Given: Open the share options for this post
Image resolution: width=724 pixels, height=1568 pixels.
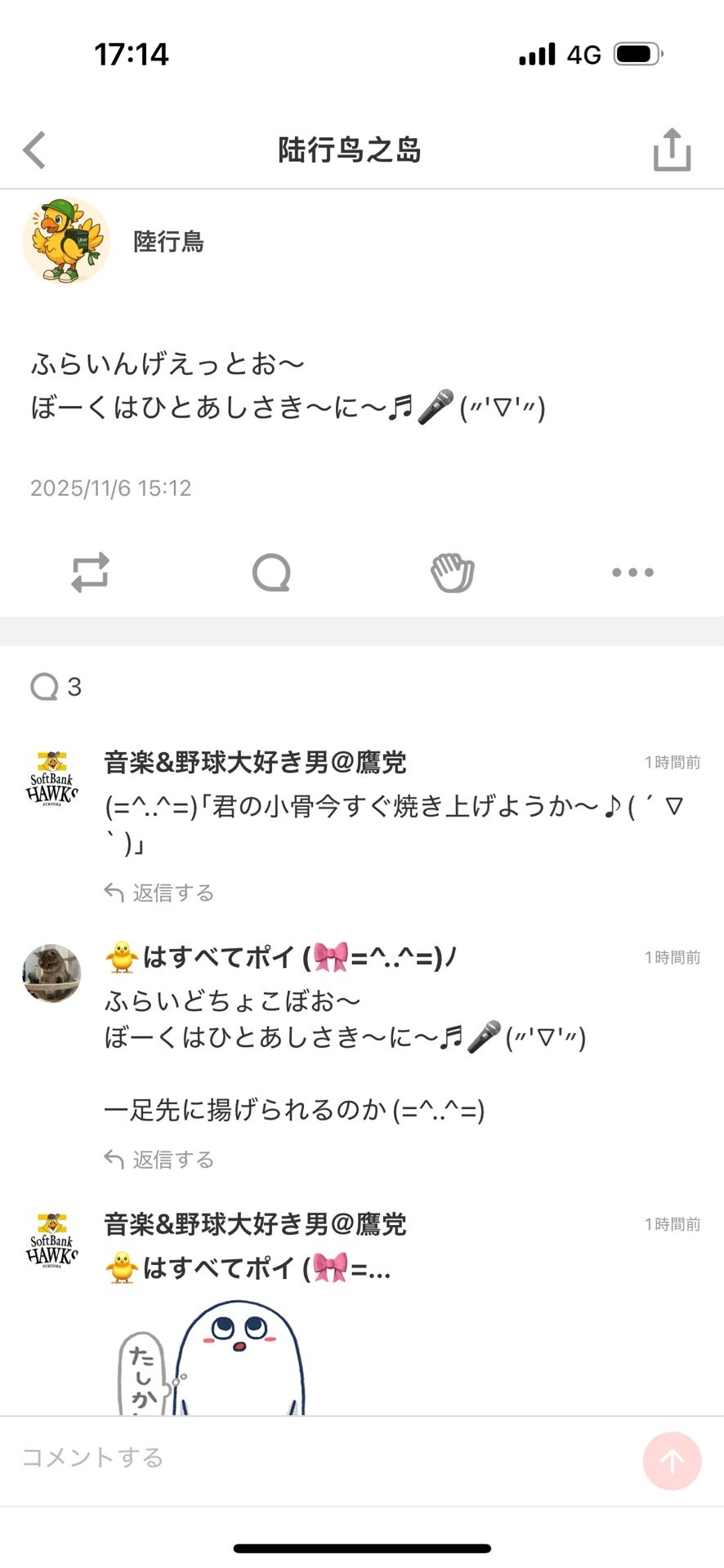Looking at the screenshot, I should (672, 149).
